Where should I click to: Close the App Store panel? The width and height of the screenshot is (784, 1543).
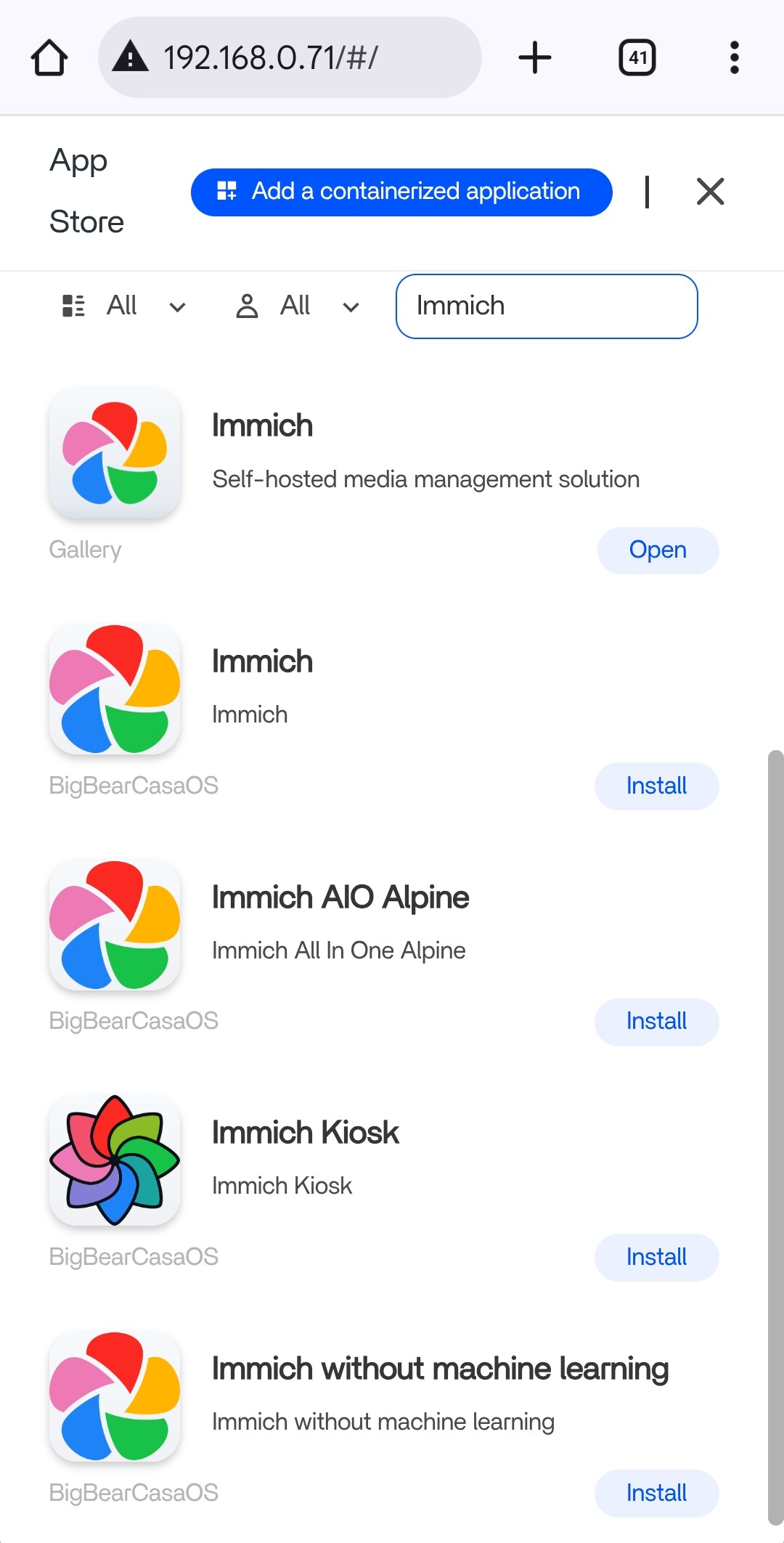pos(710,192)
